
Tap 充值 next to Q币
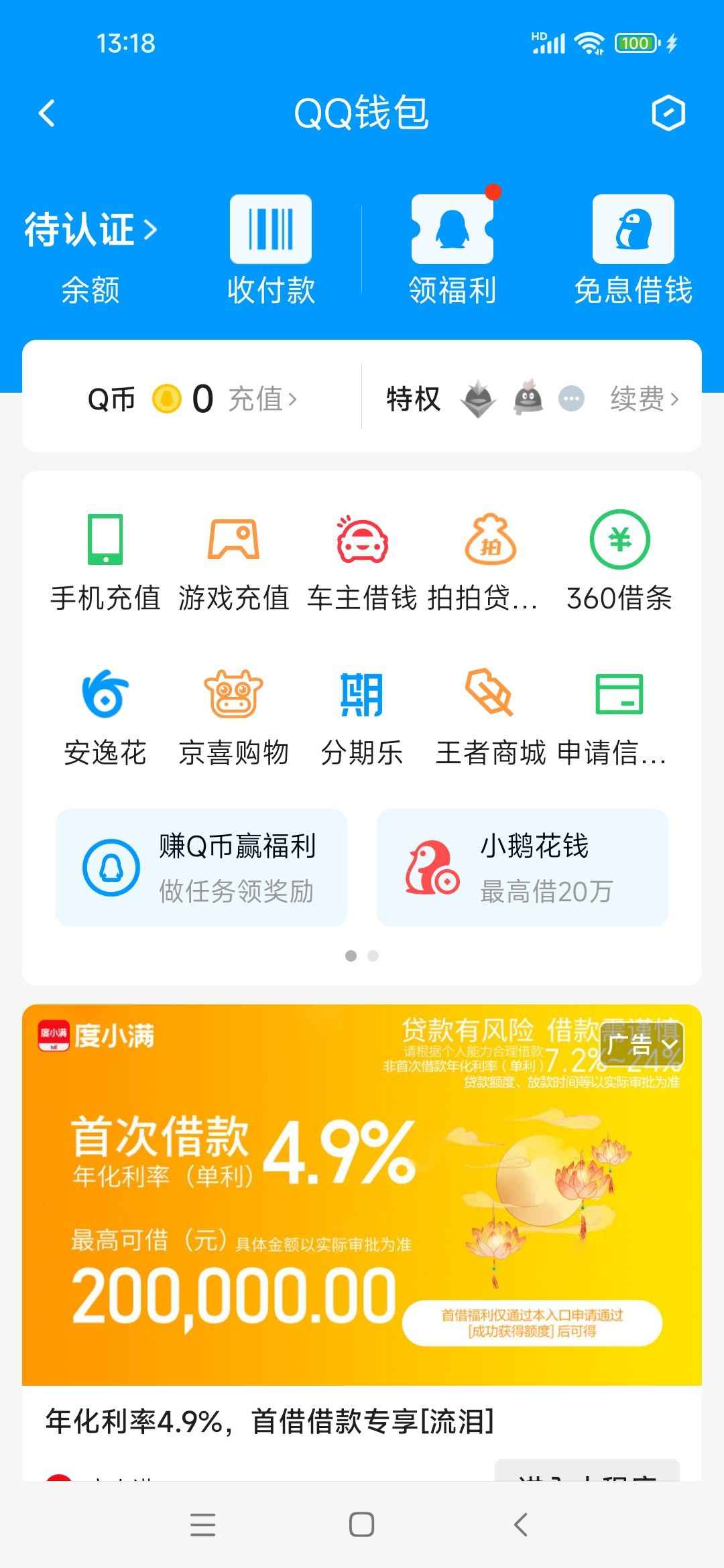tap(262, 399)
